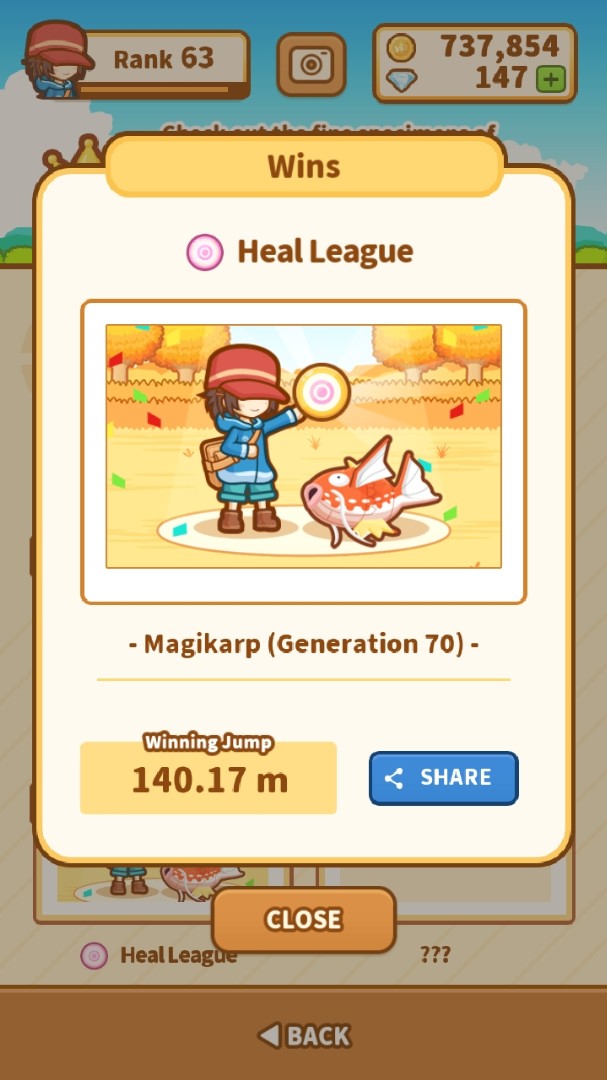
Task: Open the camera screenshot button
Action: (x=311, y=65)
